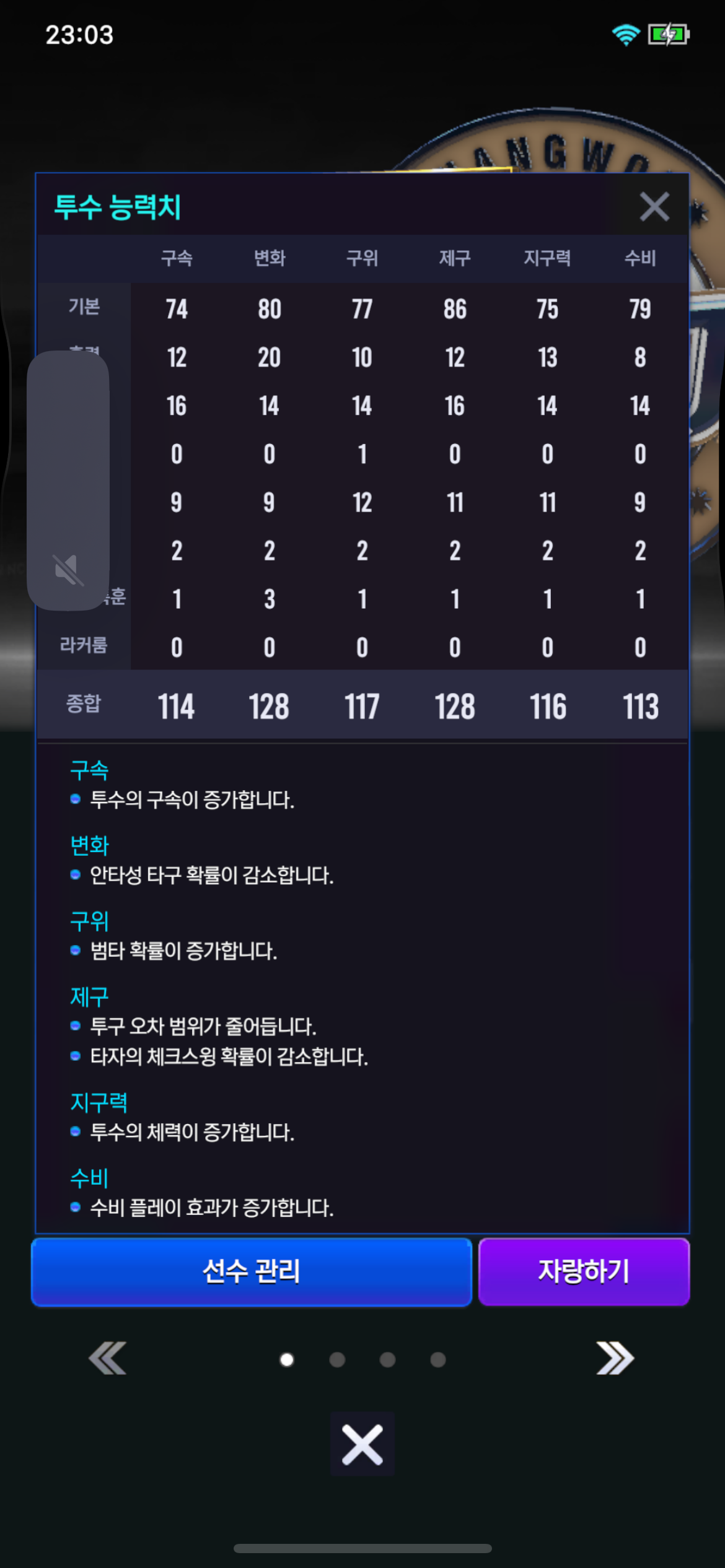Tap the mute speaker icon

(68, 570)
